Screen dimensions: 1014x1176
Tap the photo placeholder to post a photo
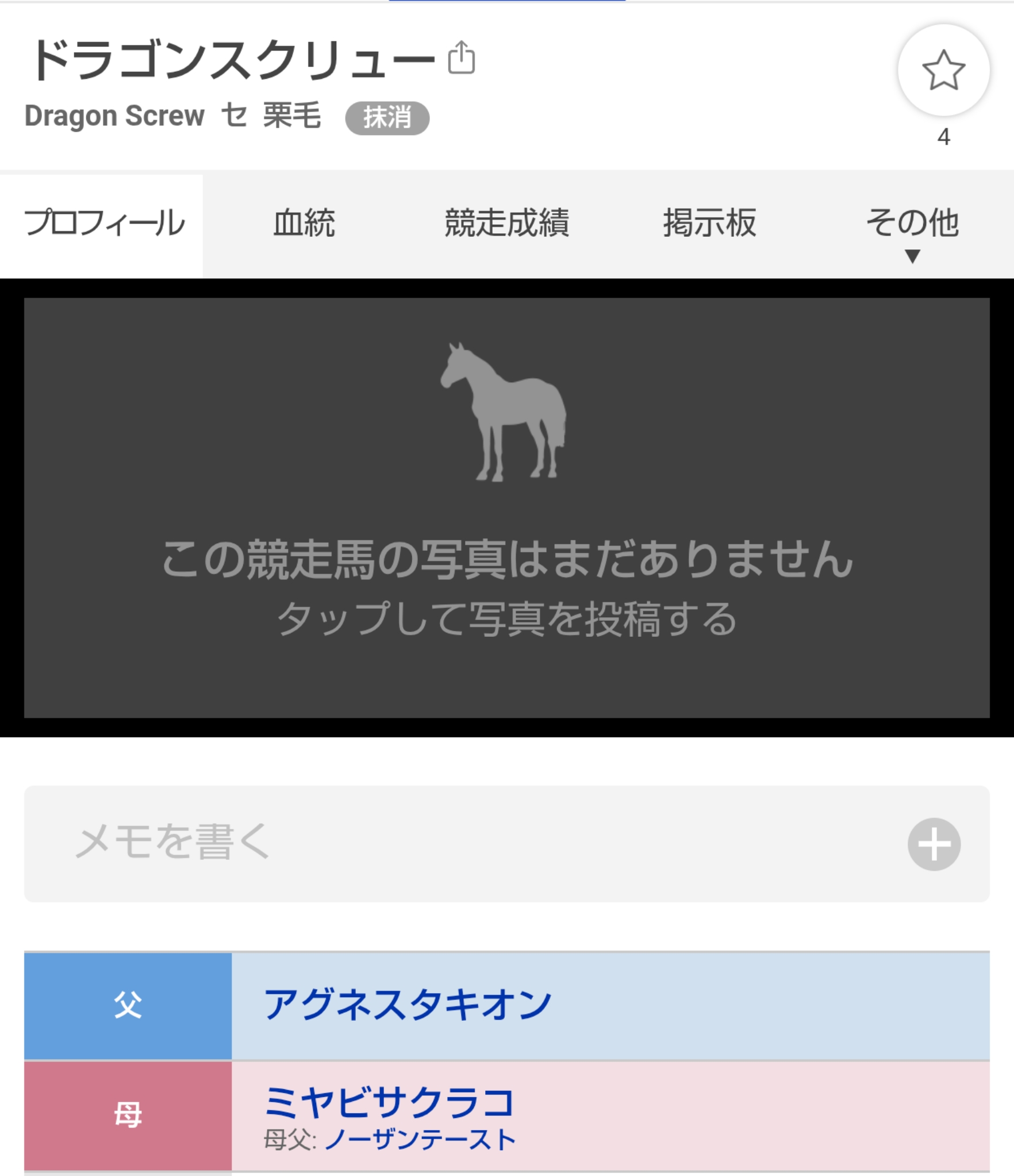click(x=506, y=508)
